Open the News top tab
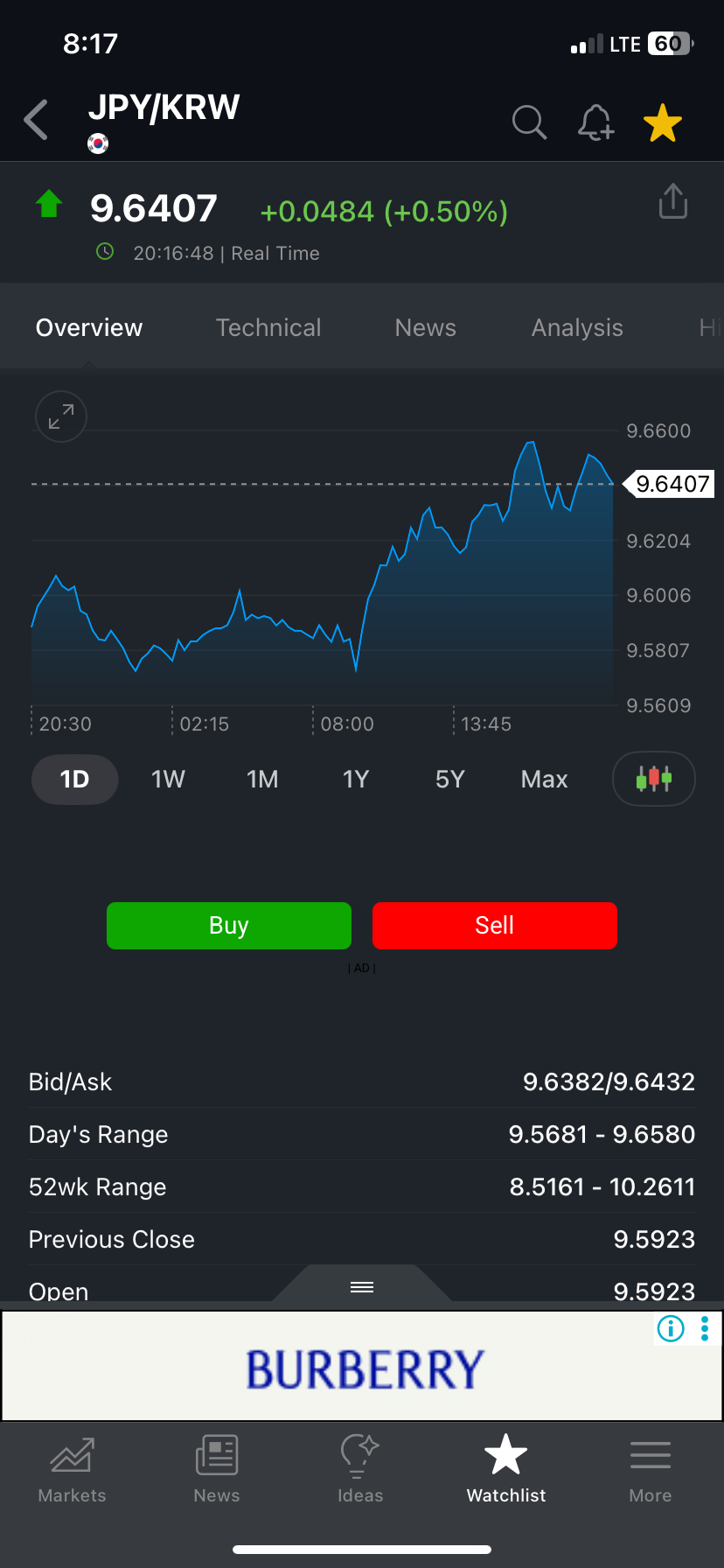724x1568 pixels. [425, 327]
